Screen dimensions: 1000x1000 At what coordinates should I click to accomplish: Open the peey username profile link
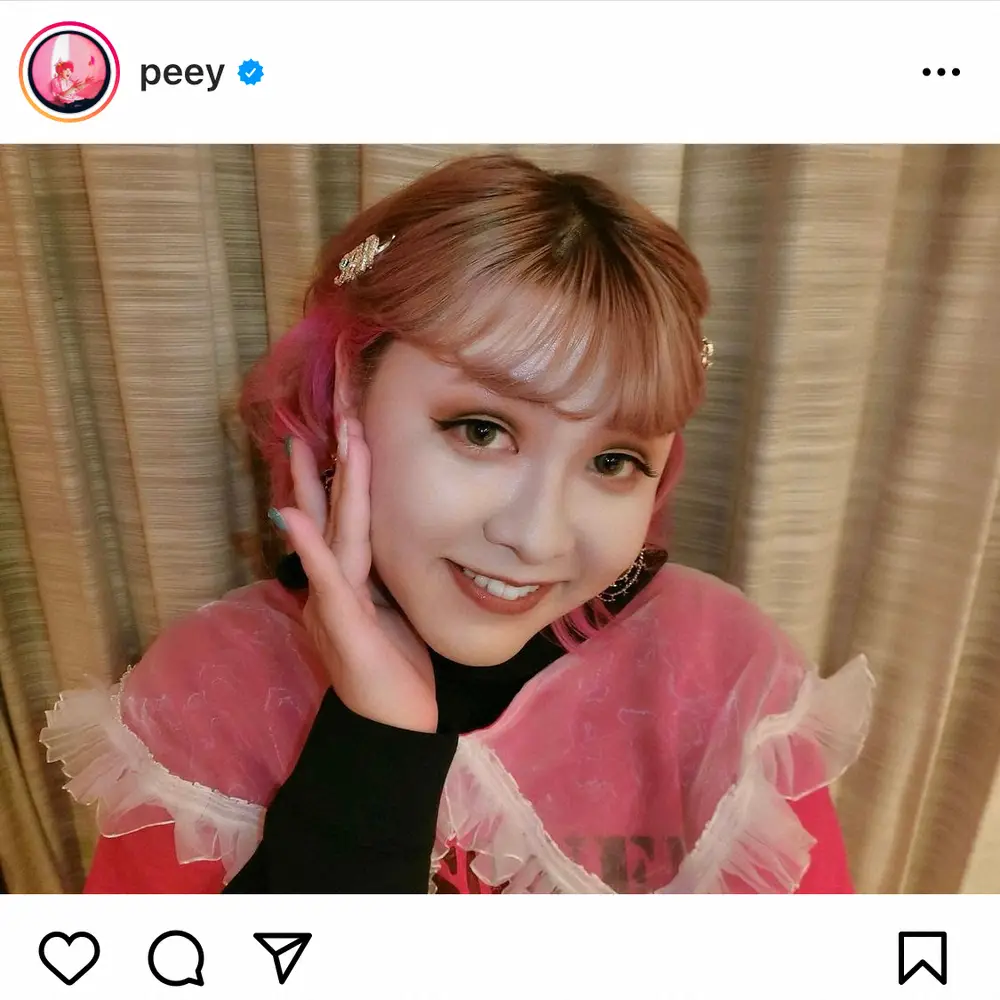click(x=182, y=73)
